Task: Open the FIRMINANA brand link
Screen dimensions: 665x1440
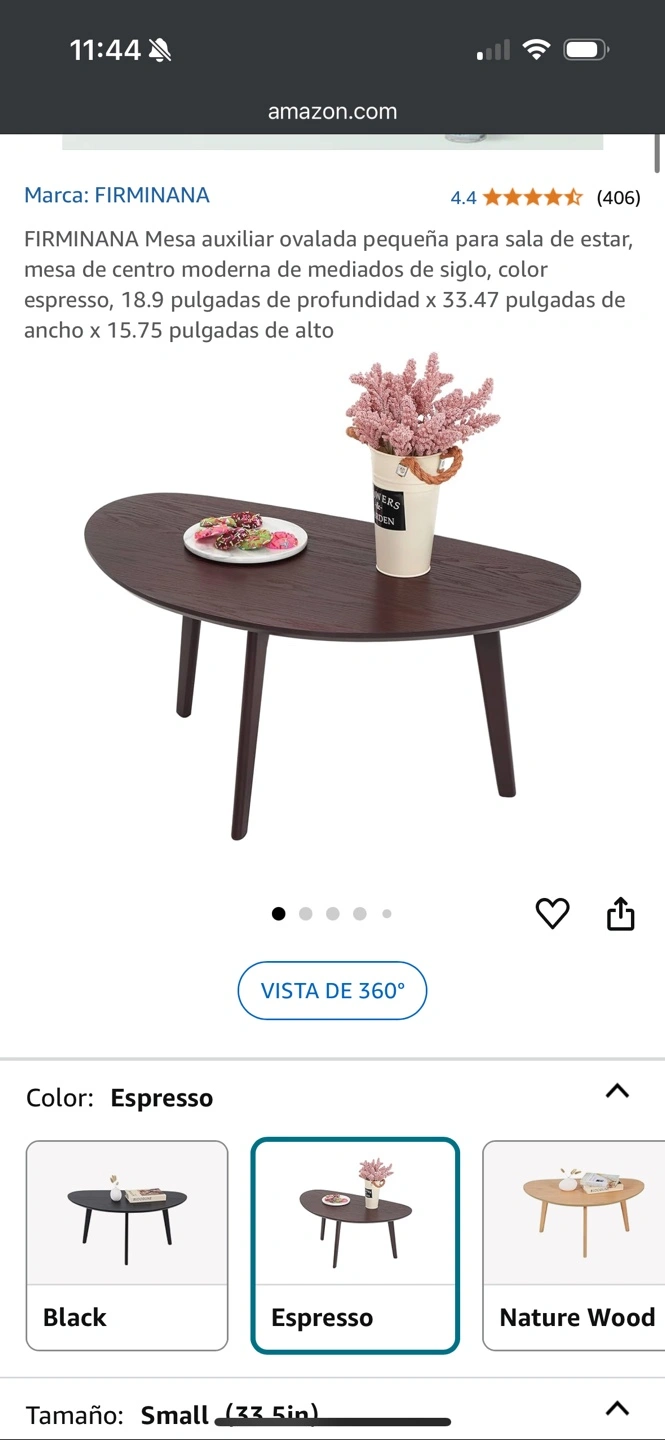Action: tap(117, 195)
